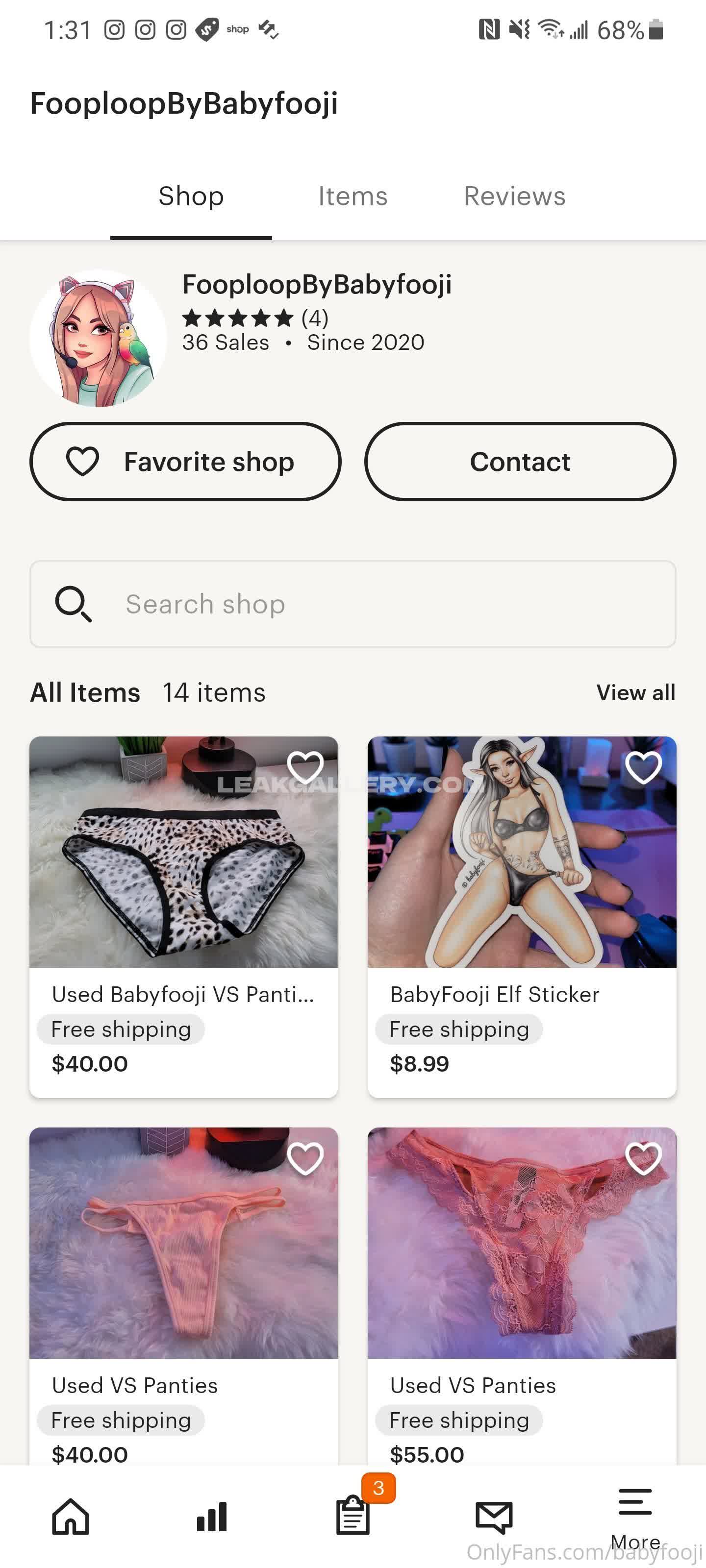This screenshot has height=1568, width=706.
Task: Open the More menu
Action: point(635,1516)
